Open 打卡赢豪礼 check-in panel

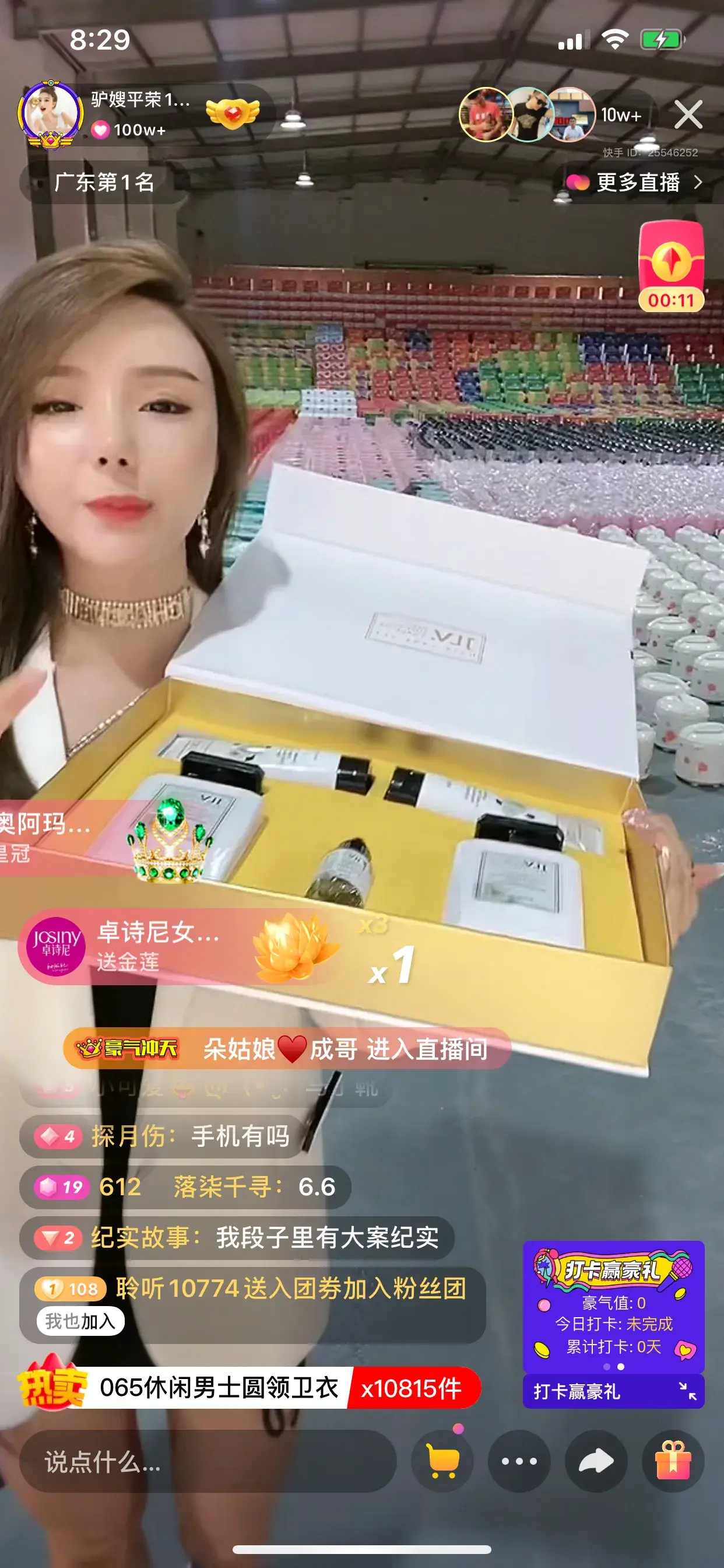pyautogui.click(x=613, y=1305)
